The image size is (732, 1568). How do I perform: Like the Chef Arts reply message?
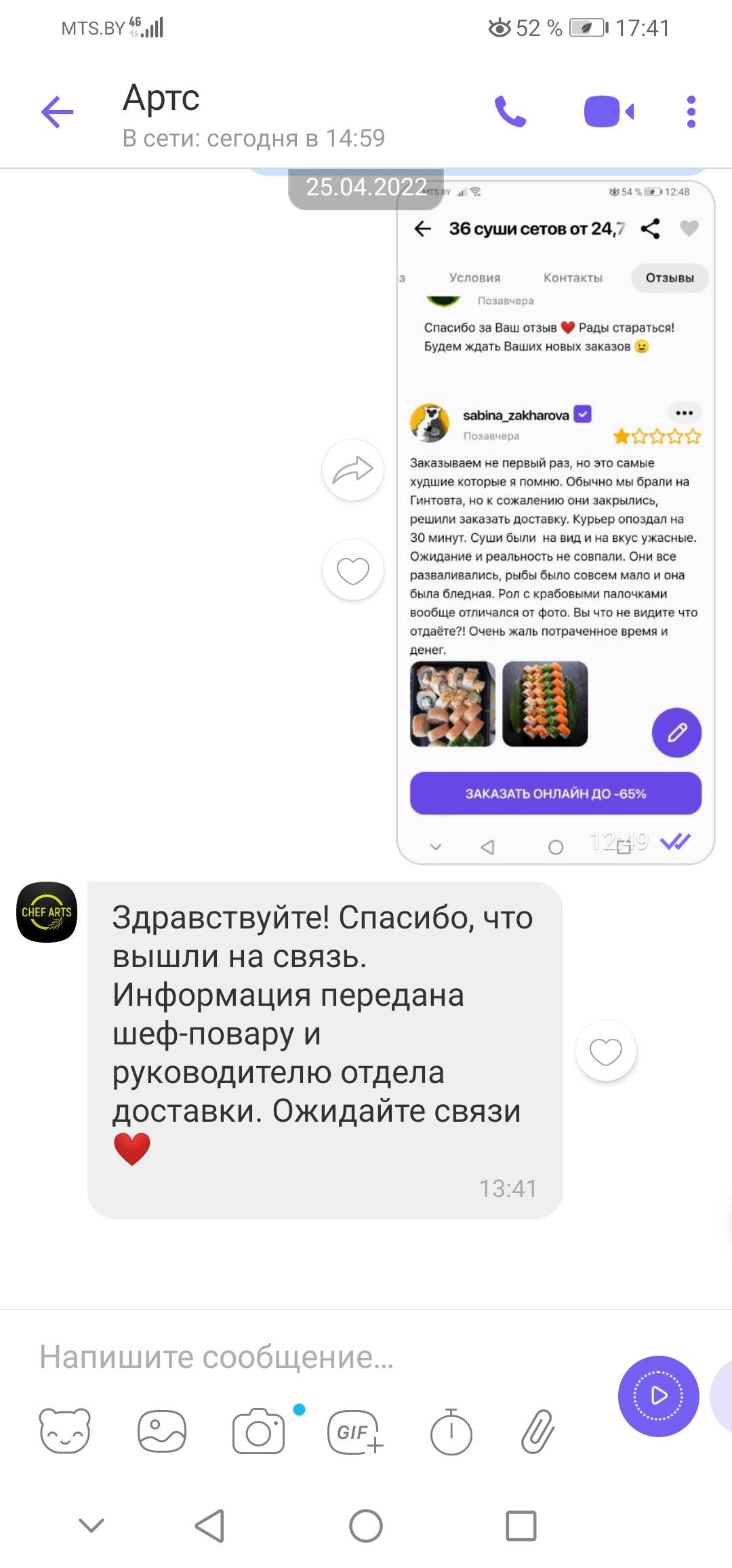point(605,1051)
